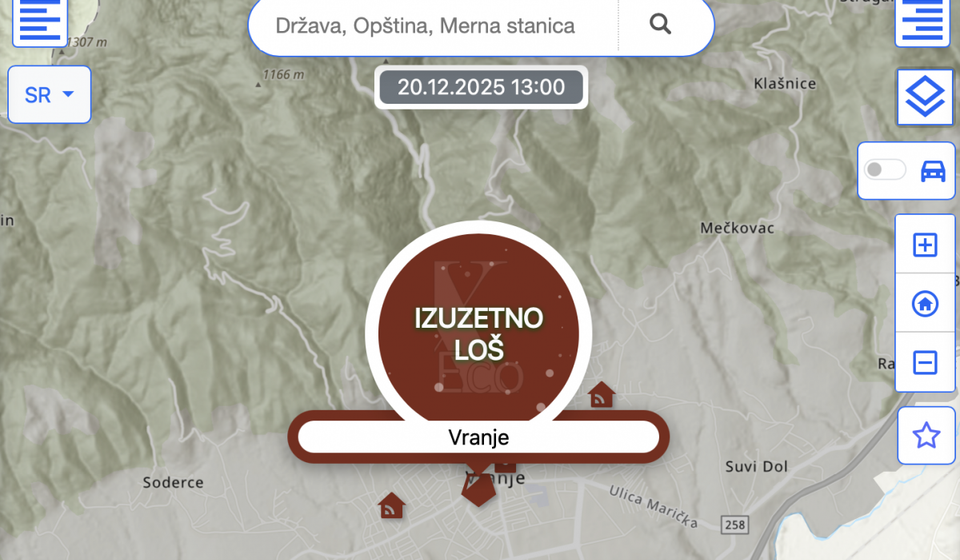Open favorites with the star icon
The height and width of the screenshot is (560, 960).
(x=926, y=435)
